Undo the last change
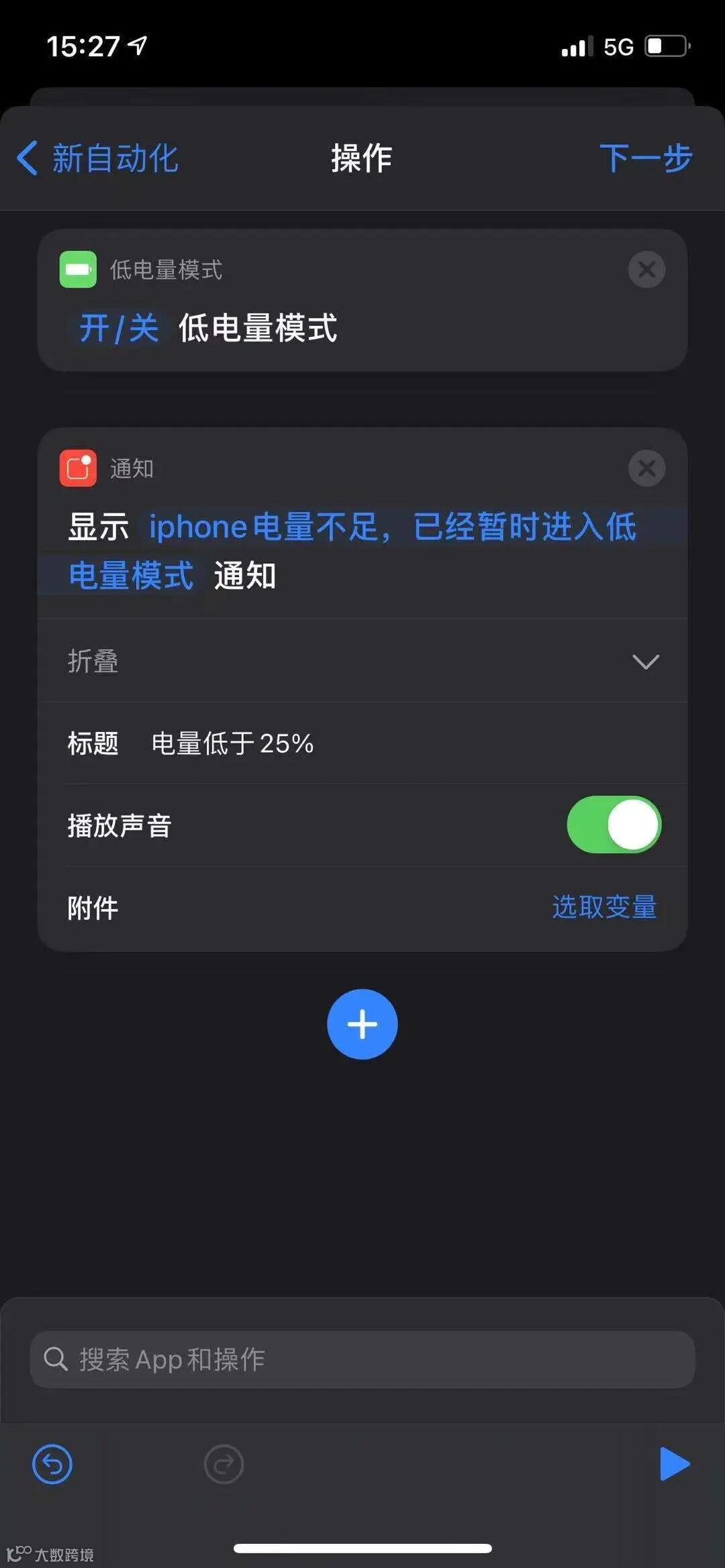The height and width of the screenshot is (1568, 725). pos(52,1464)
